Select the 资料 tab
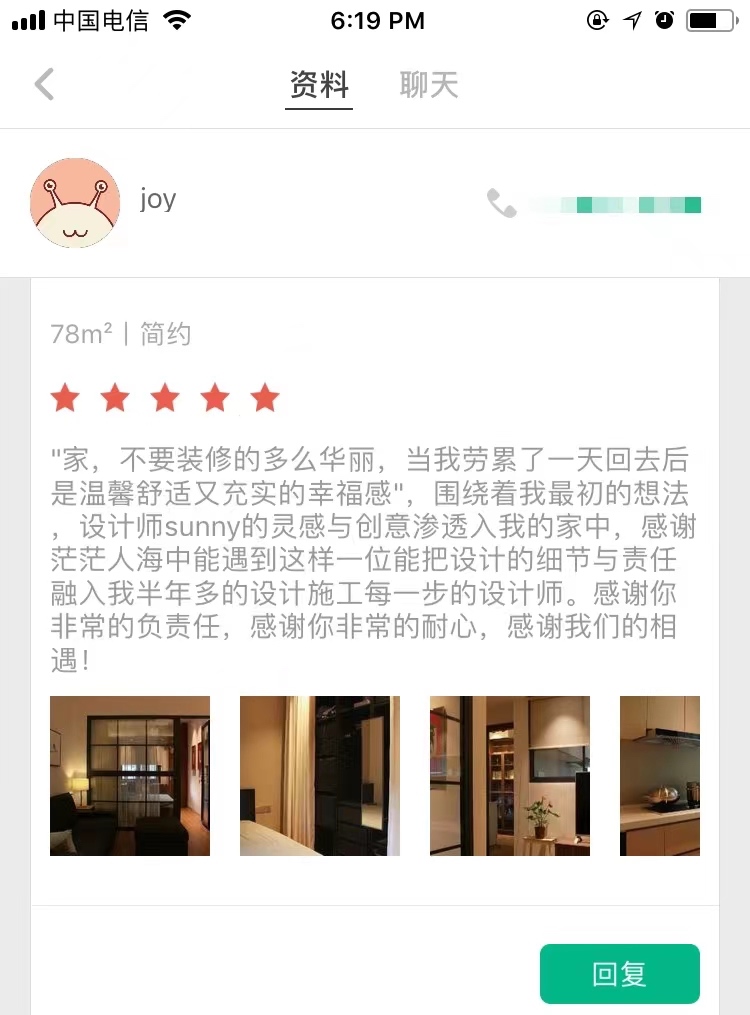 (319, 85)
